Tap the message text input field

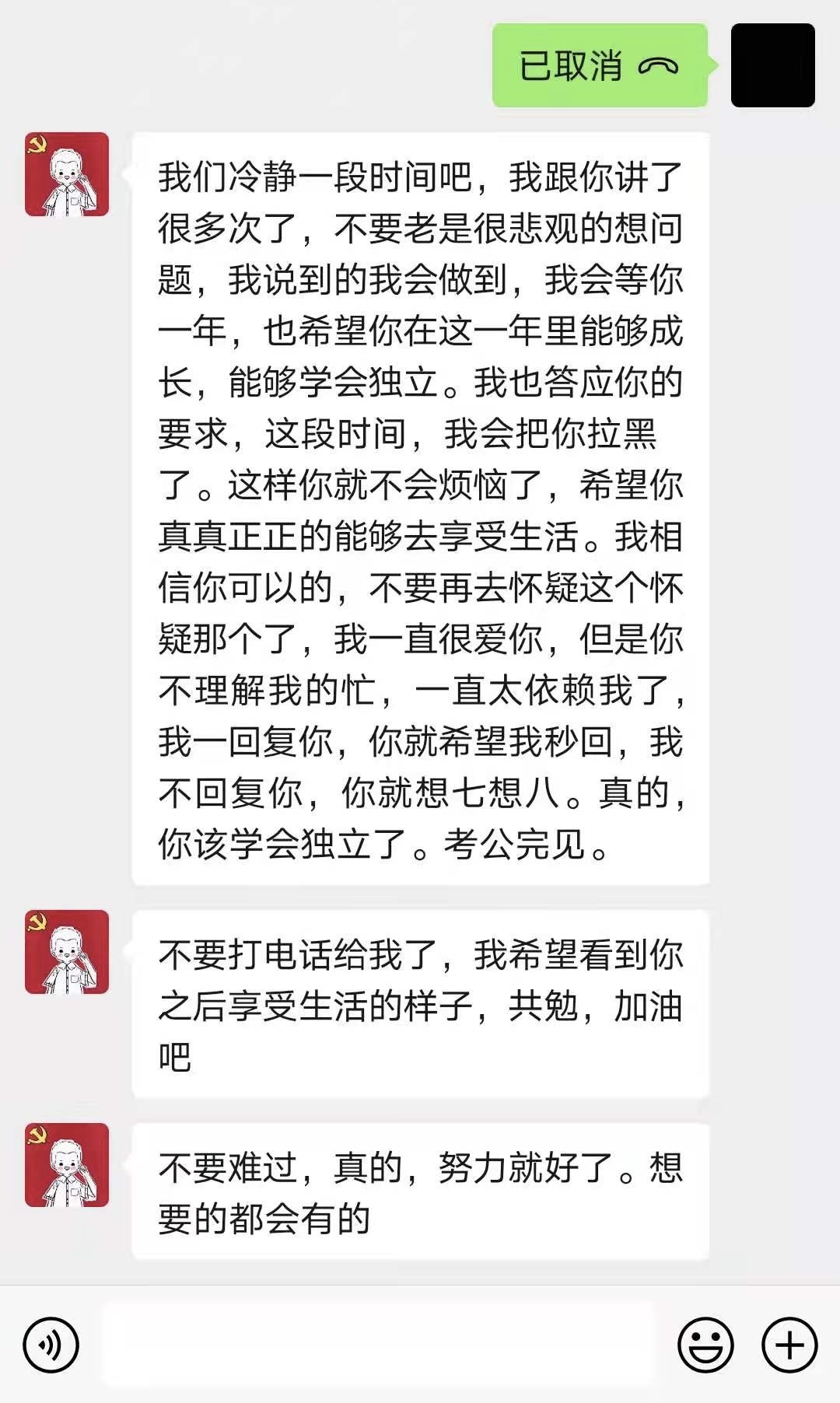[379, 1345]
